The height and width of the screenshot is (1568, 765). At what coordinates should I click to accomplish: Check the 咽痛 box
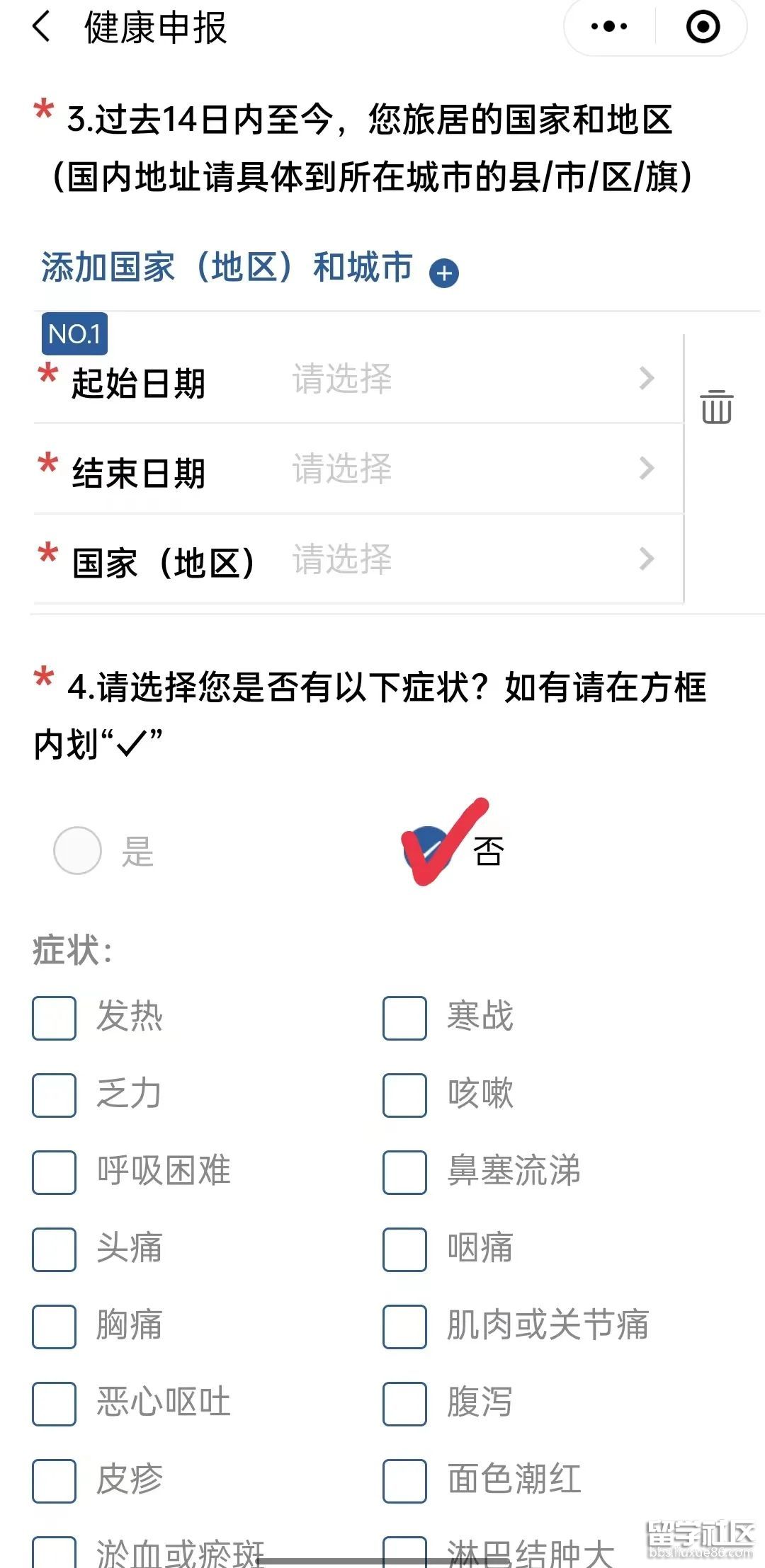tap(404, 1249)
